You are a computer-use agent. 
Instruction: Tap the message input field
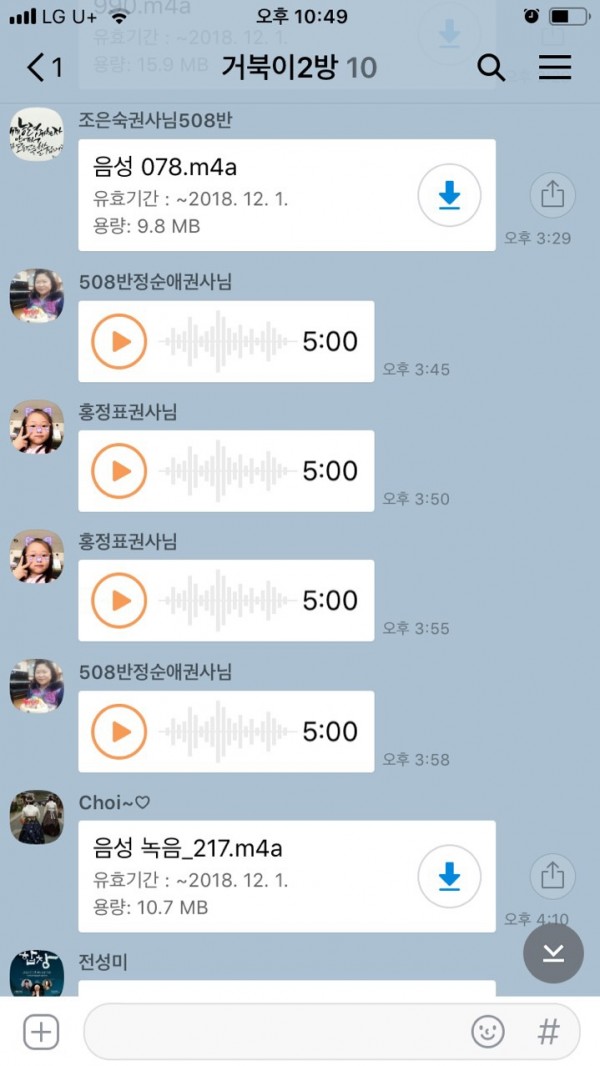click(x=270, y=1032)
